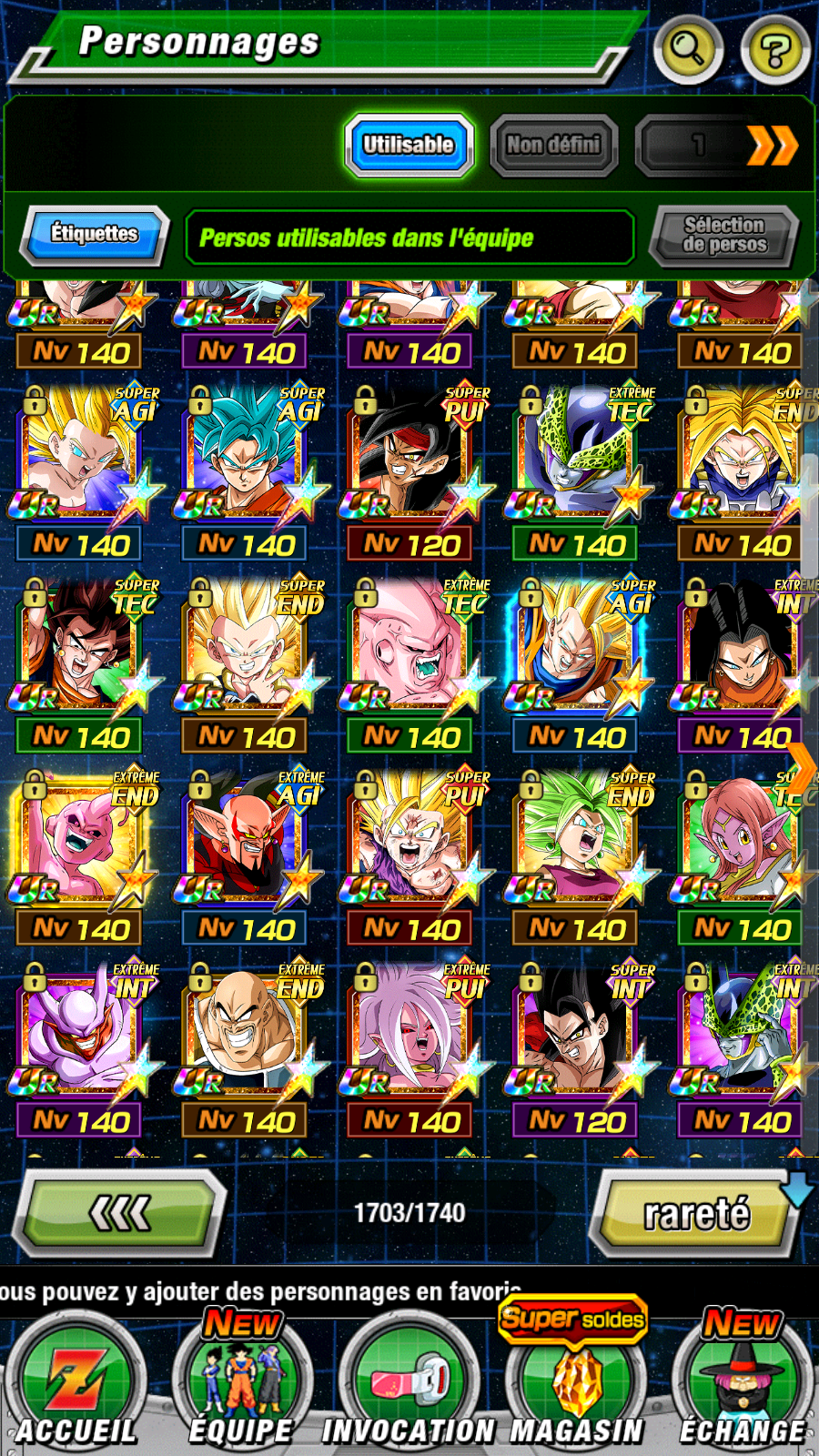Screen dimensions: 819x1456
Task: Tap Sélection de persos button
Action: [x=724, y=235]
